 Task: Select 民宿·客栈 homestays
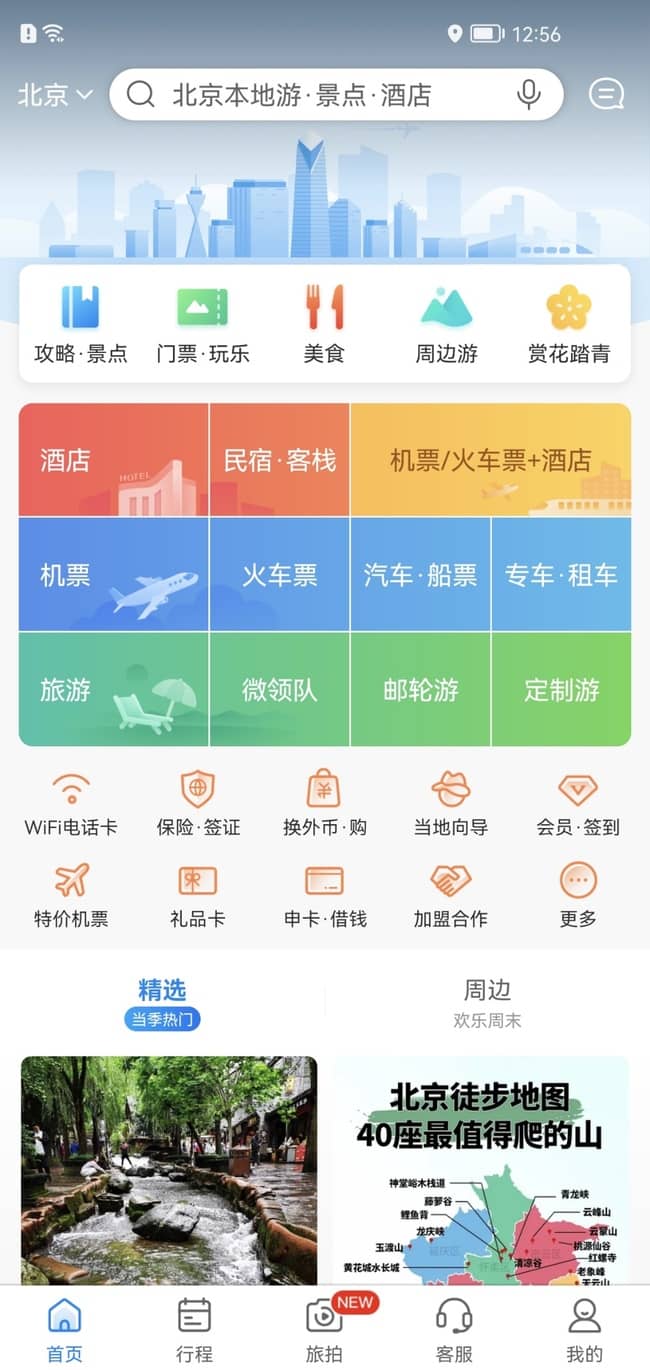[280, 460]
